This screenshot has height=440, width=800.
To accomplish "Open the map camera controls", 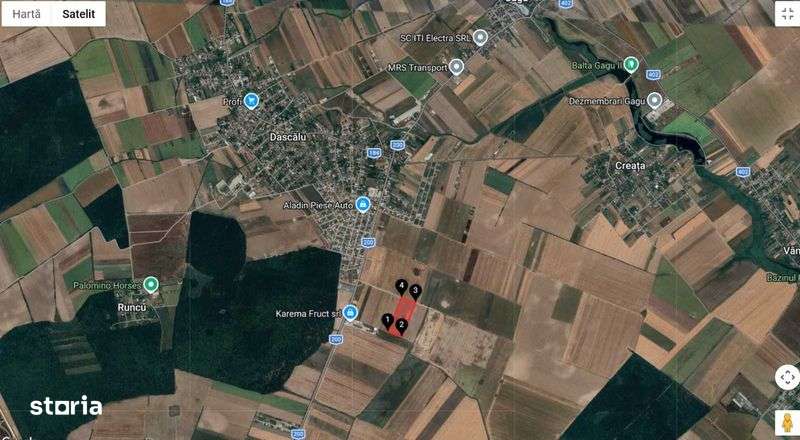I will pos(787,377).
